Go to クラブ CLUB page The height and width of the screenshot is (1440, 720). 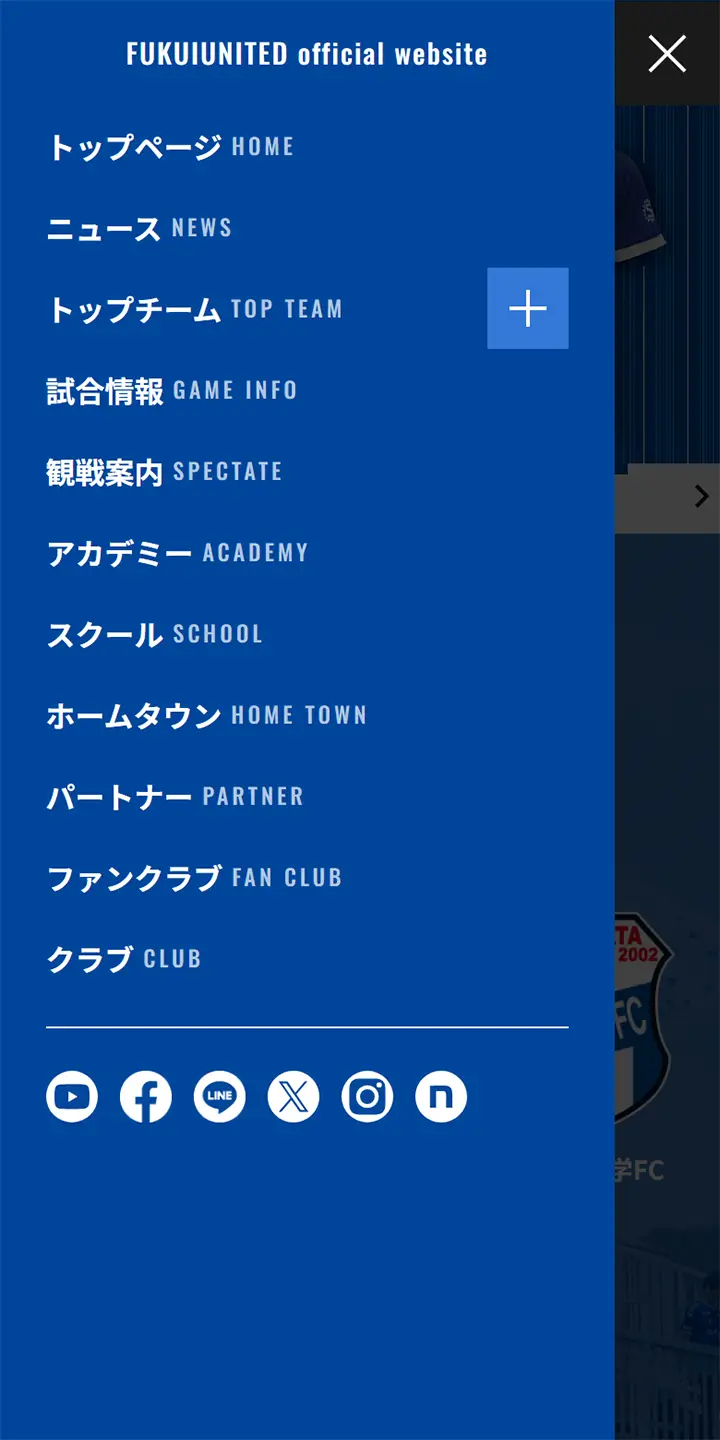[x=124, y=959]
